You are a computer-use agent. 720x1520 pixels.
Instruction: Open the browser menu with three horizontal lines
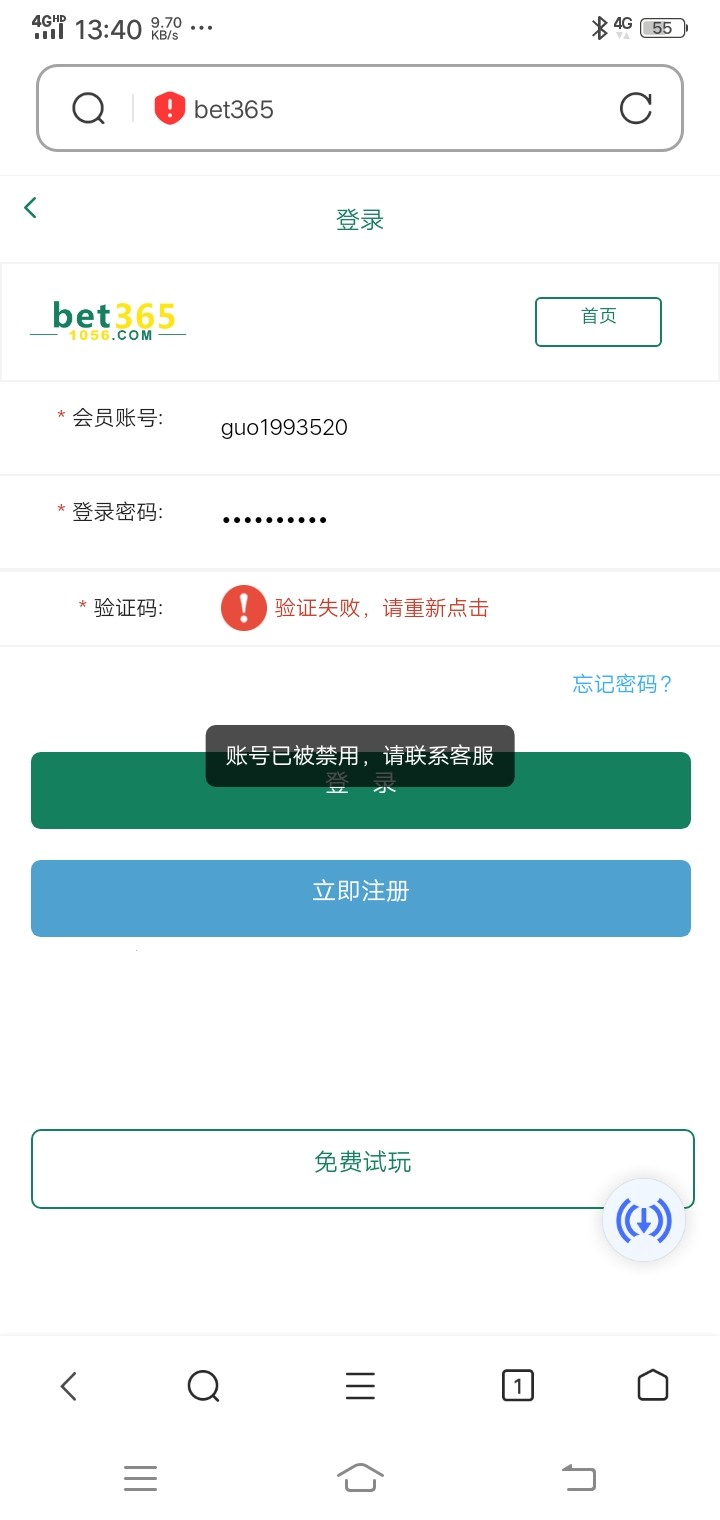[360, 1386]
